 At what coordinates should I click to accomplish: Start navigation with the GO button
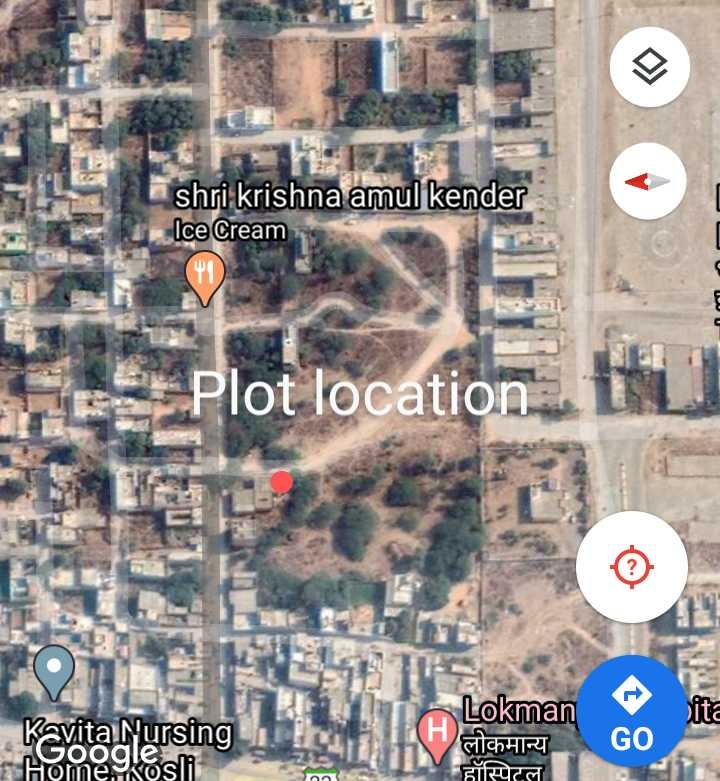(631, 711)
